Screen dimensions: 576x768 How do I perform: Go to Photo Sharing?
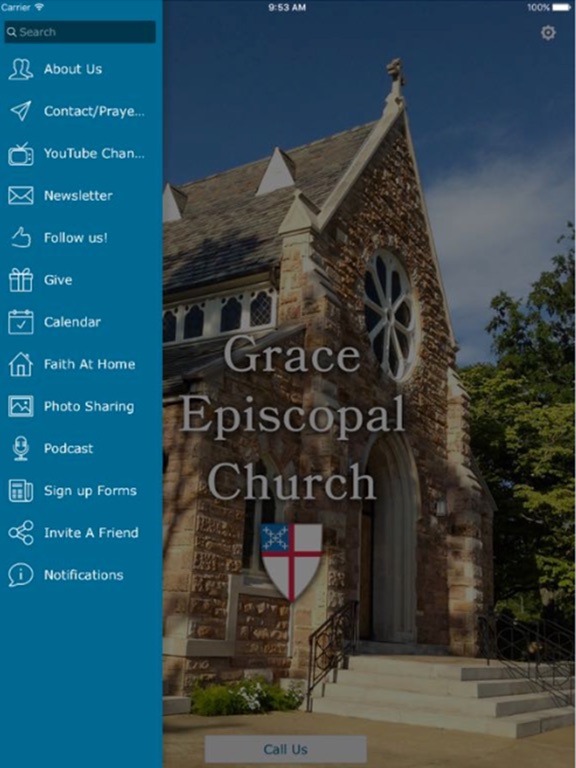coord(81,406)
